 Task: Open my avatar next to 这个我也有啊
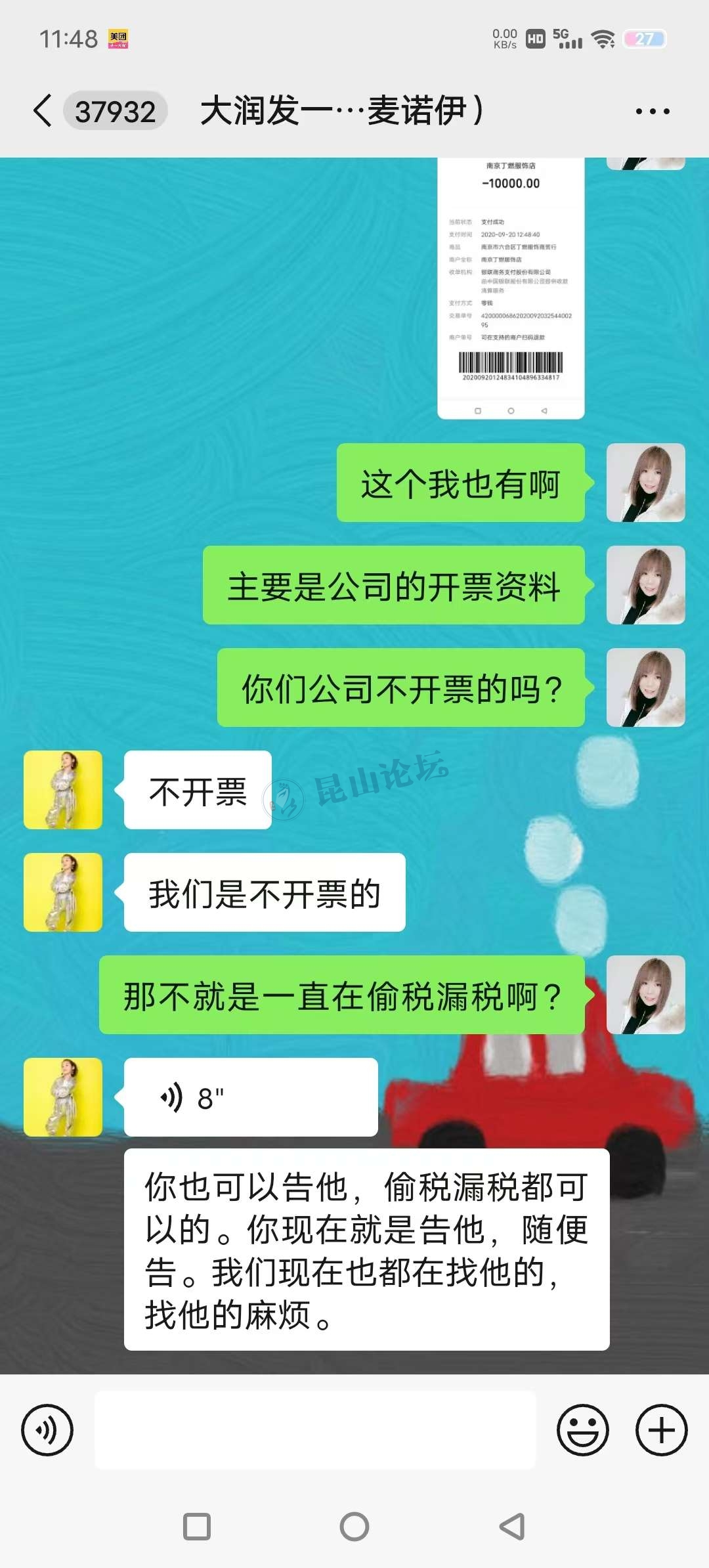(646, 483)
